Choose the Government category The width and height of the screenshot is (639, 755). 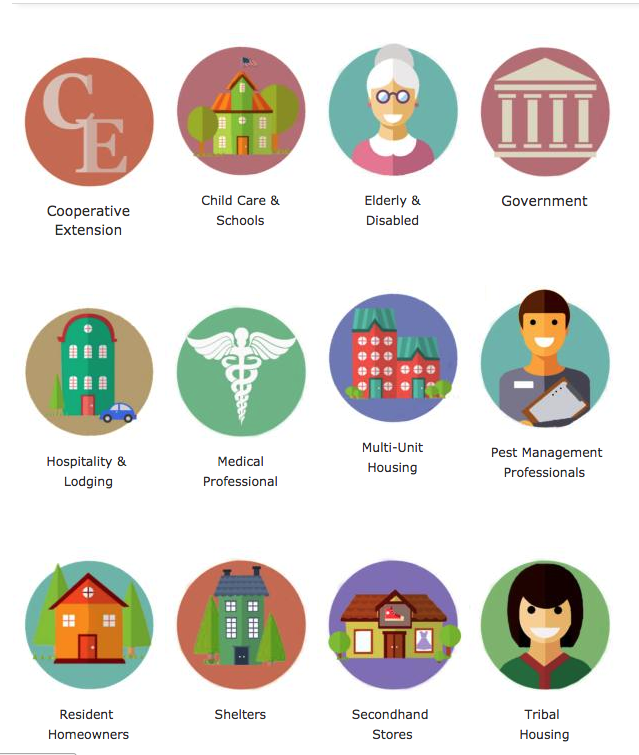(545, 111)
